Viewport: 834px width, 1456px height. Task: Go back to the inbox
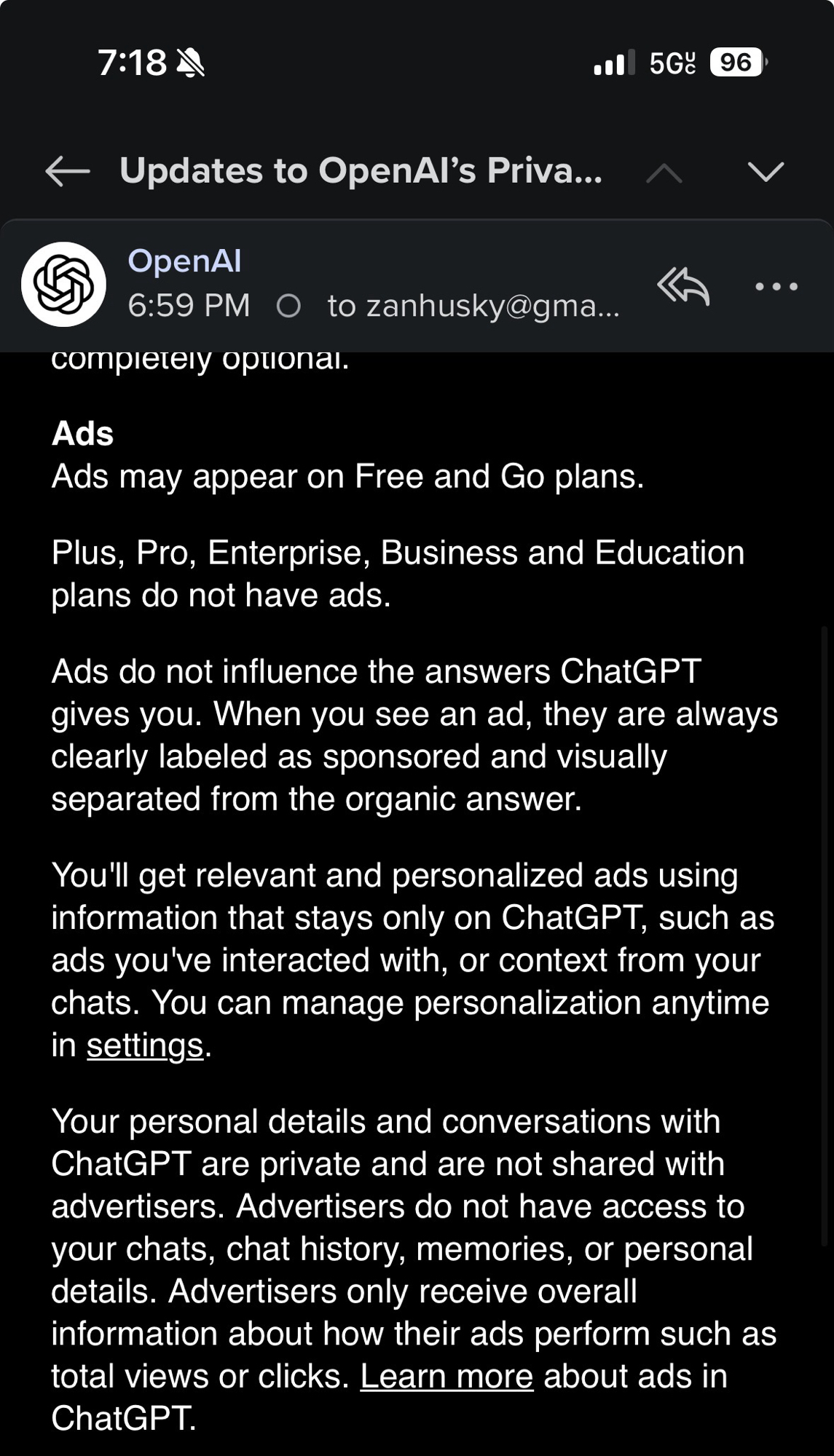click(x=67, y=173)
